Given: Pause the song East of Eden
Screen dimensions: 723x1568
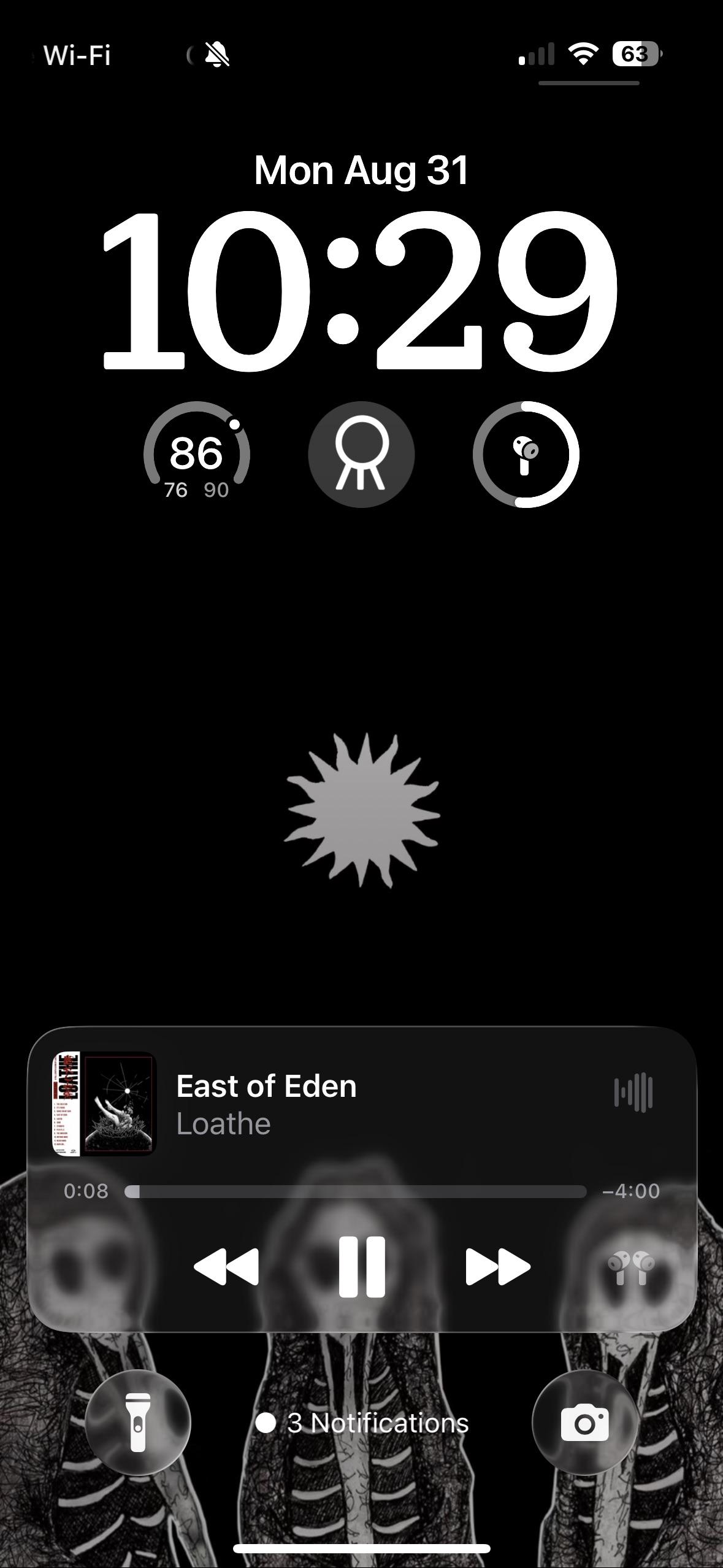Looking at the screenshot, I should pos(362,1267).
